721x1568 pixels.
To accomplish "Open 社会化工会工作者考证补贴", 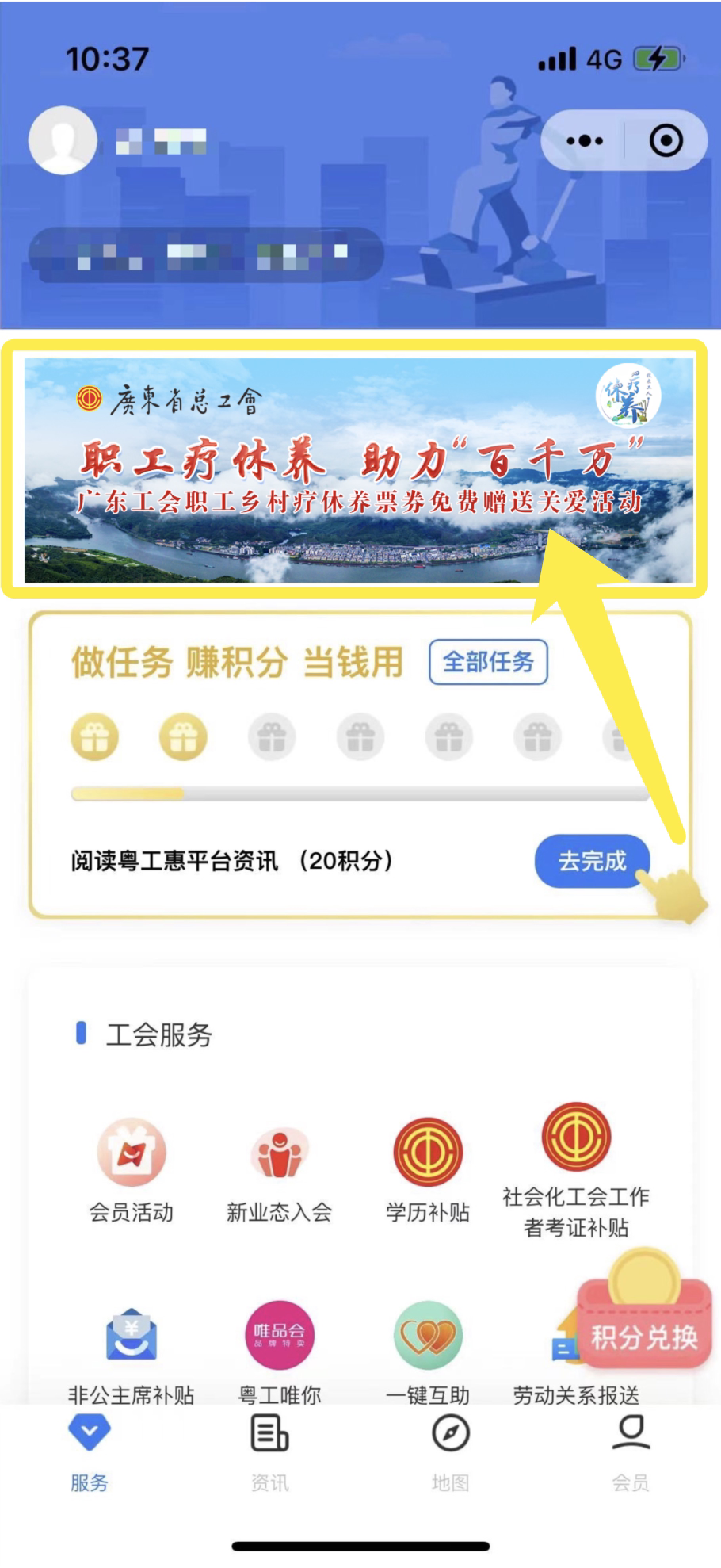I will click(576, 1170).
